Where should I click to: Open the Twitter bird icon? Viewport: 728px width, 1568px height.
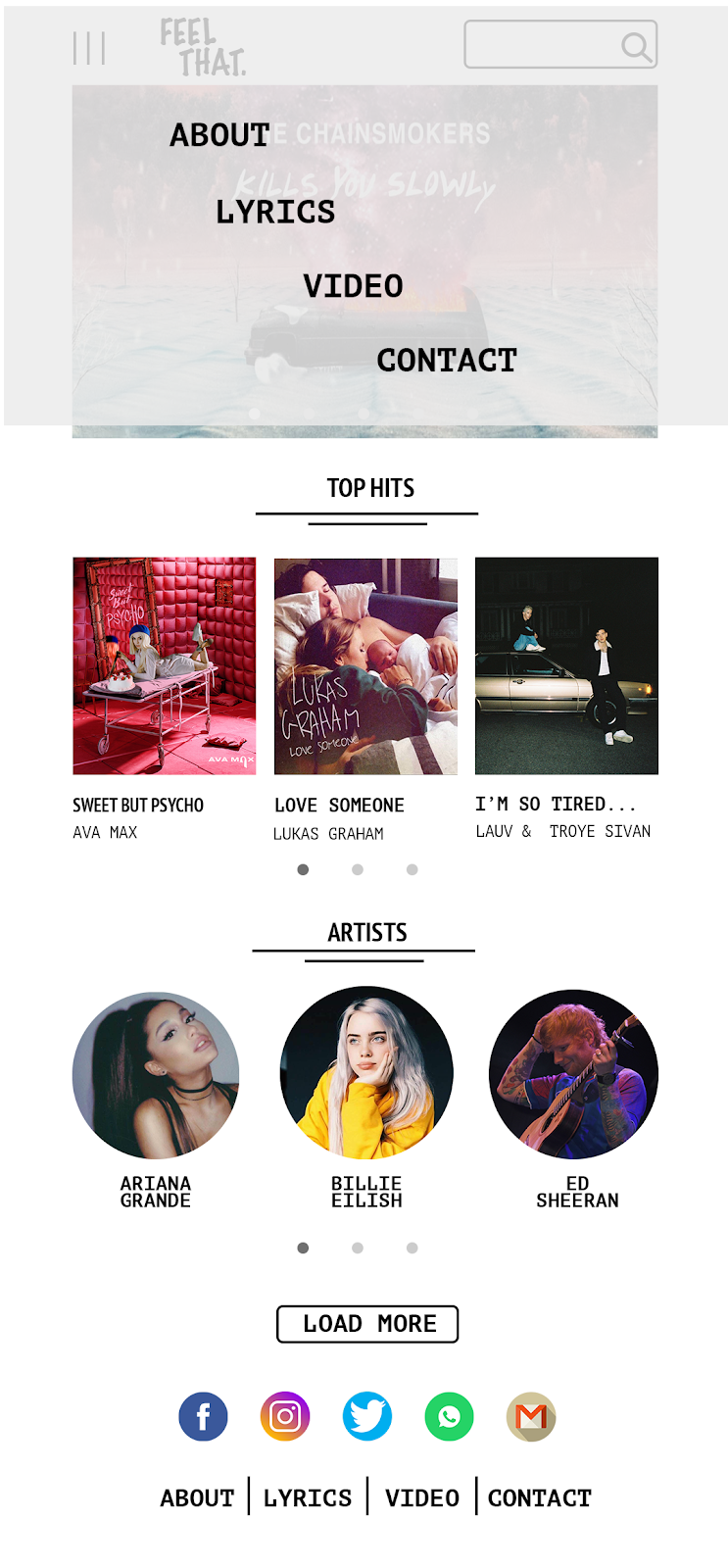coord(367,1417)
